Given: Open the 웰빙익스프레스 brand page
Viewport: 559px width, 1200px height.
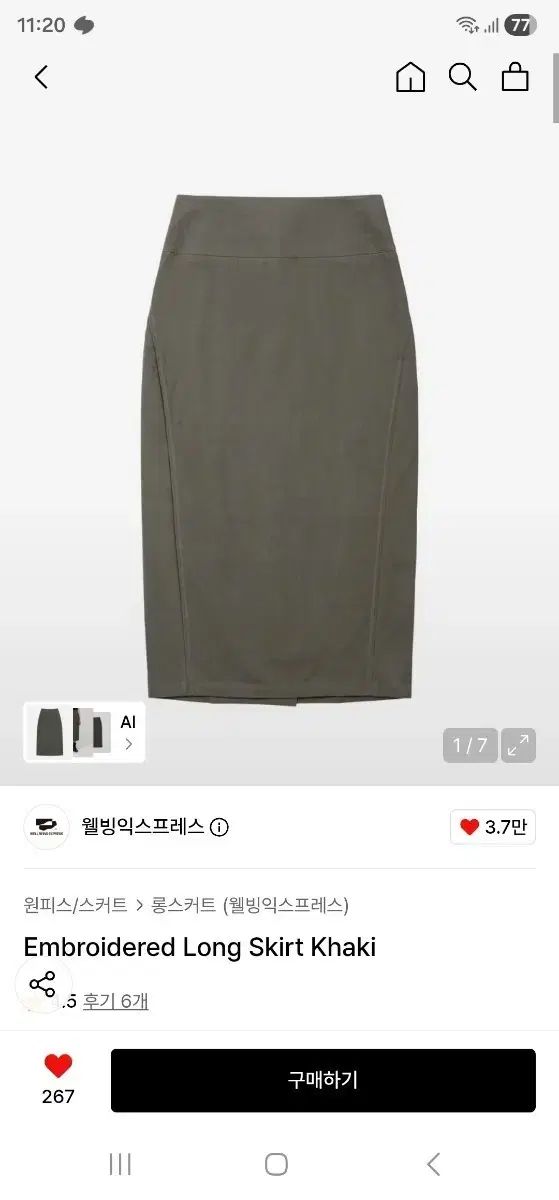Looking at the screenshot, I should click(x=143, y=827).
